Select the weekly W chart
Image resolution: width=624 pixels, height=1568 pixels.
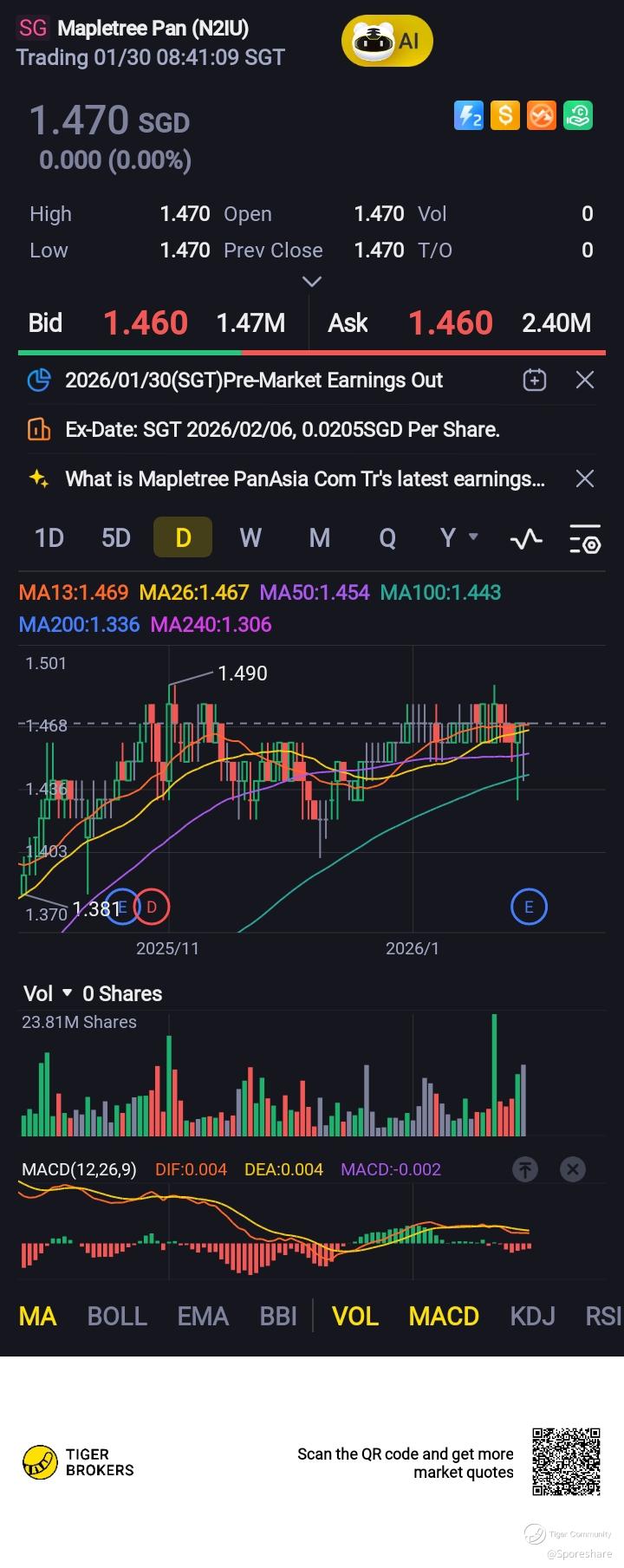click(x=250, y=538)
